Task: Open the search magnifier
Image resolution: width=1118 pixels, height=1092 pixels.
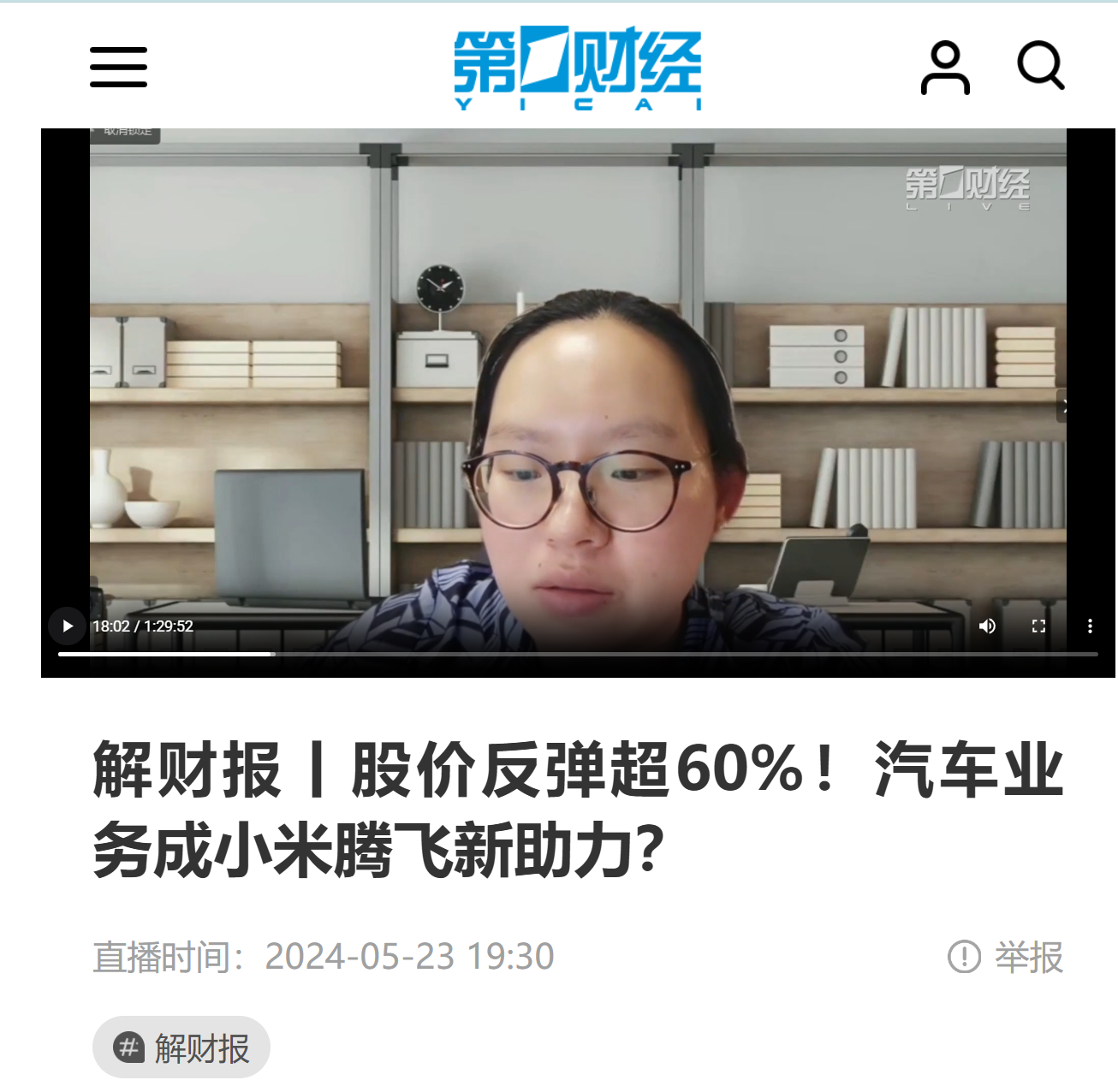Action: point(1040,65)
